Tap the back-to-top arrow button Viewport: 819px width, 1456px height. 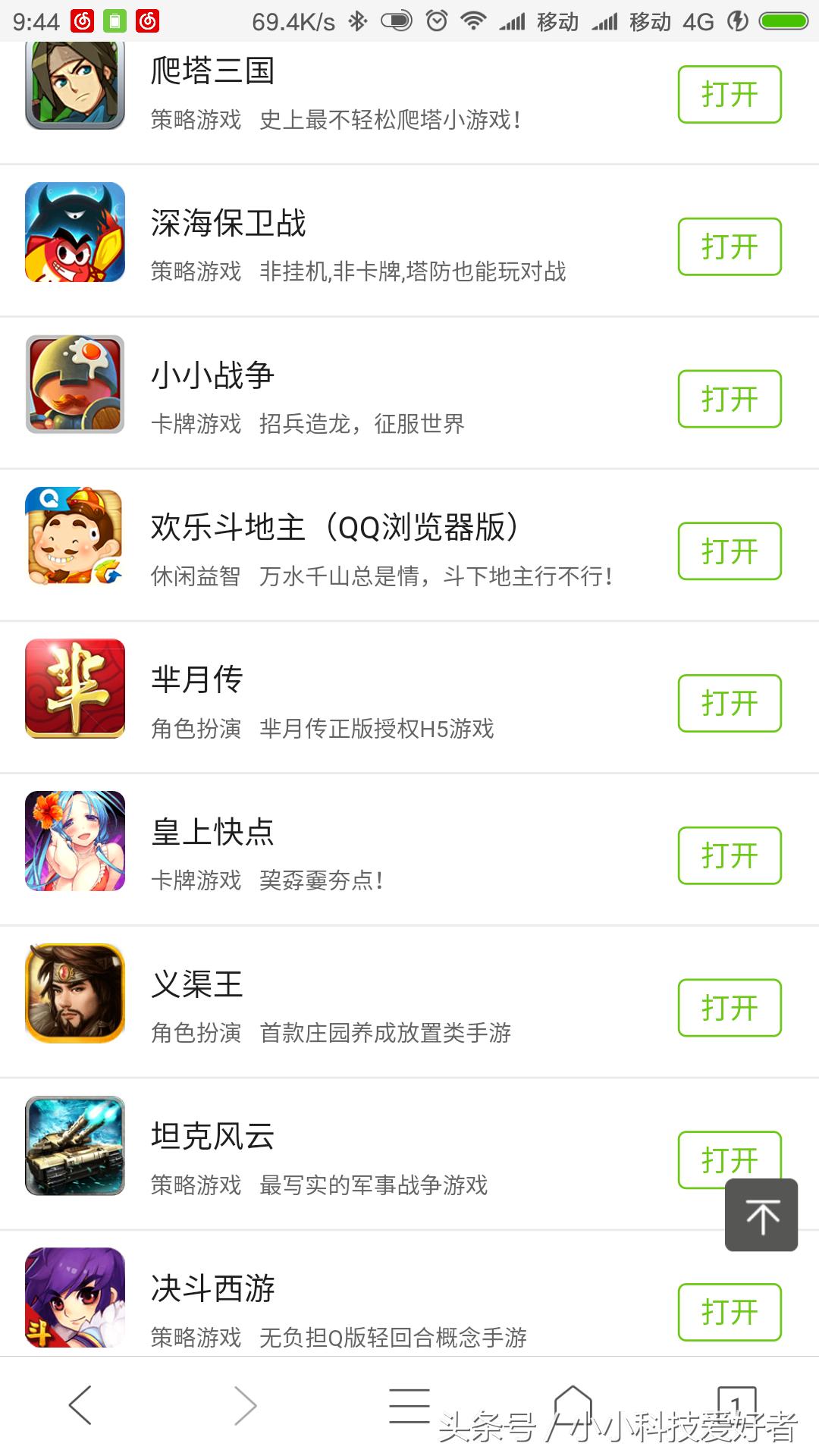point(762,1215)
